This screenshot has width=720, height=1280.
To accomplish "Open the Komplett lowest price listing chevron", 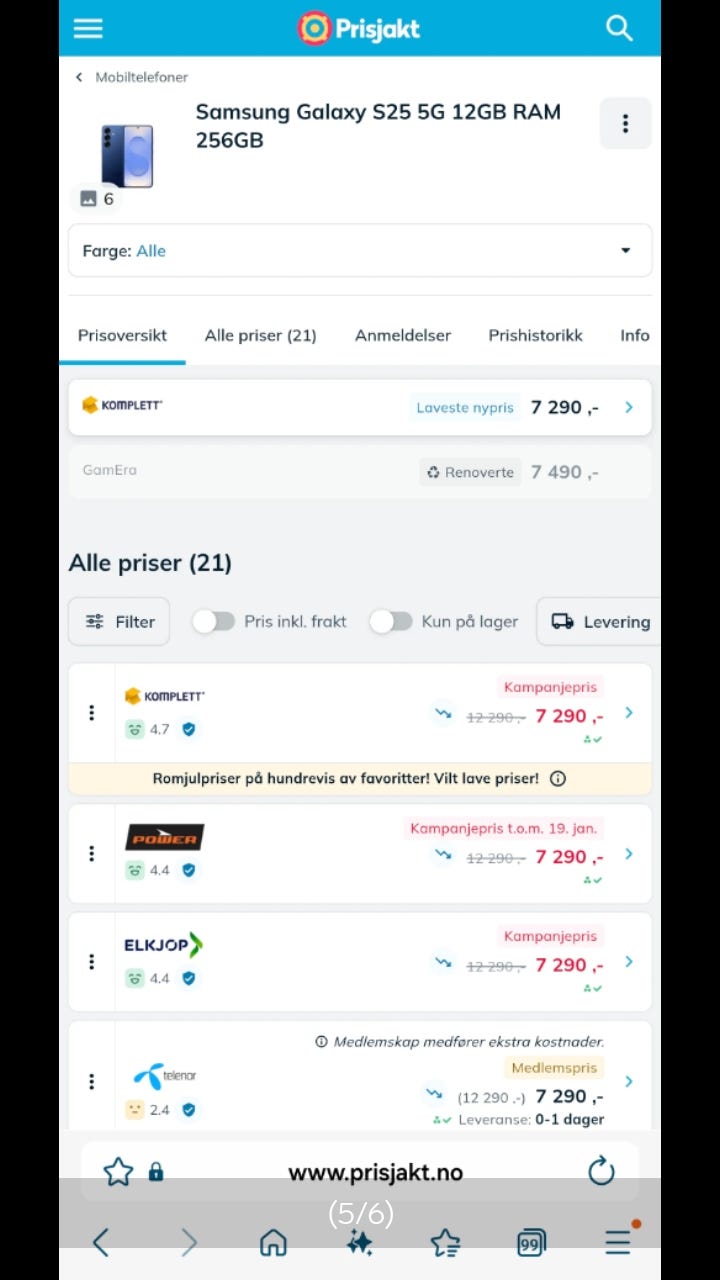I will [629, 407].
